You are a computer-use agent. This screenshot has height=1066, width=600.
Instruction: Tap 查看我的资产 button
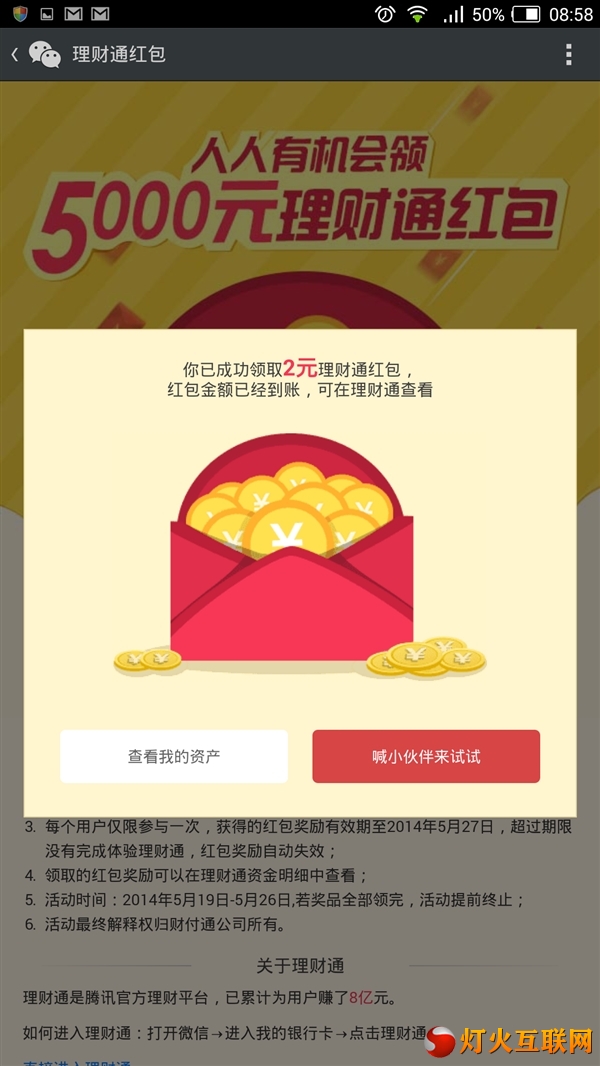[x=174, y=756]
